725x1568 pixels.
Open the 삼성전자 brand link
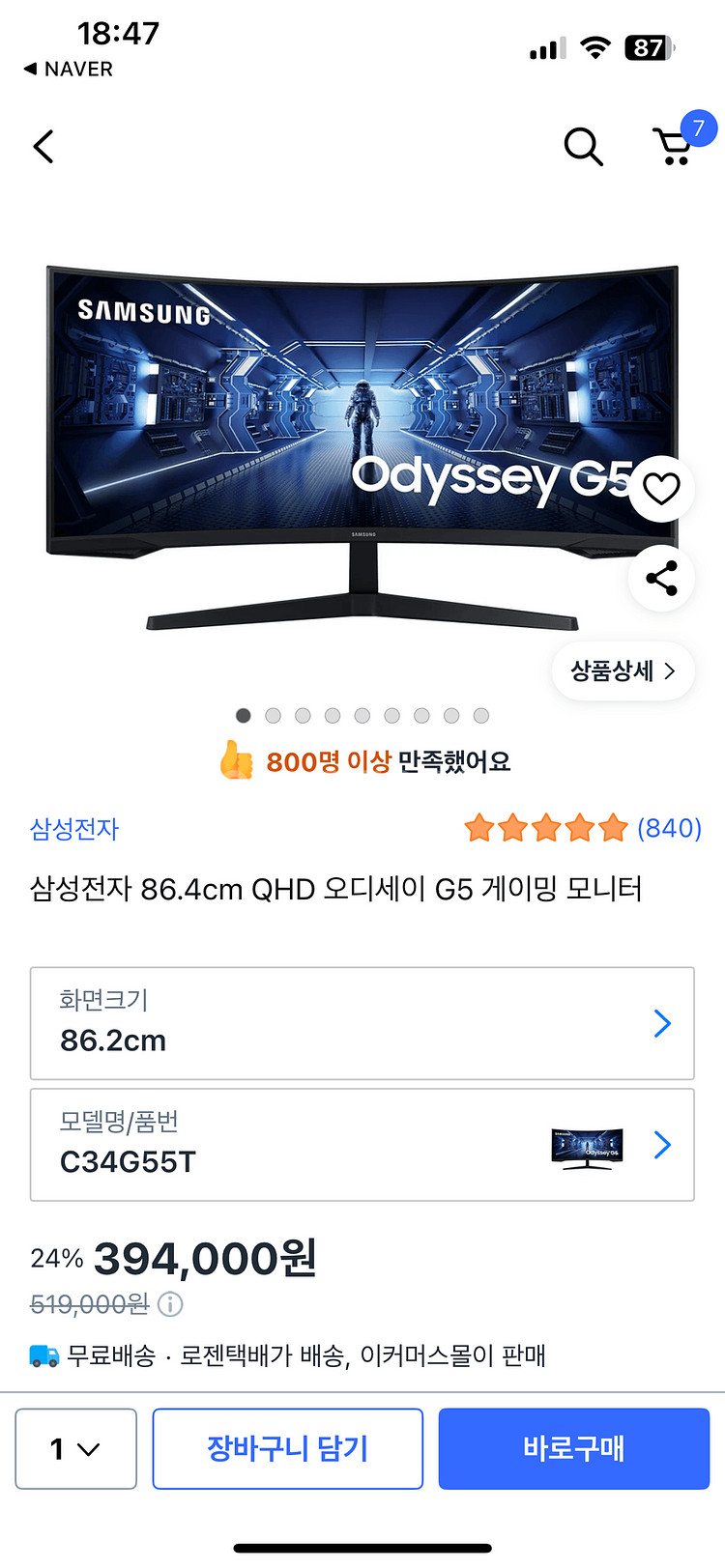pyautogui.click(x=74, y=829)
